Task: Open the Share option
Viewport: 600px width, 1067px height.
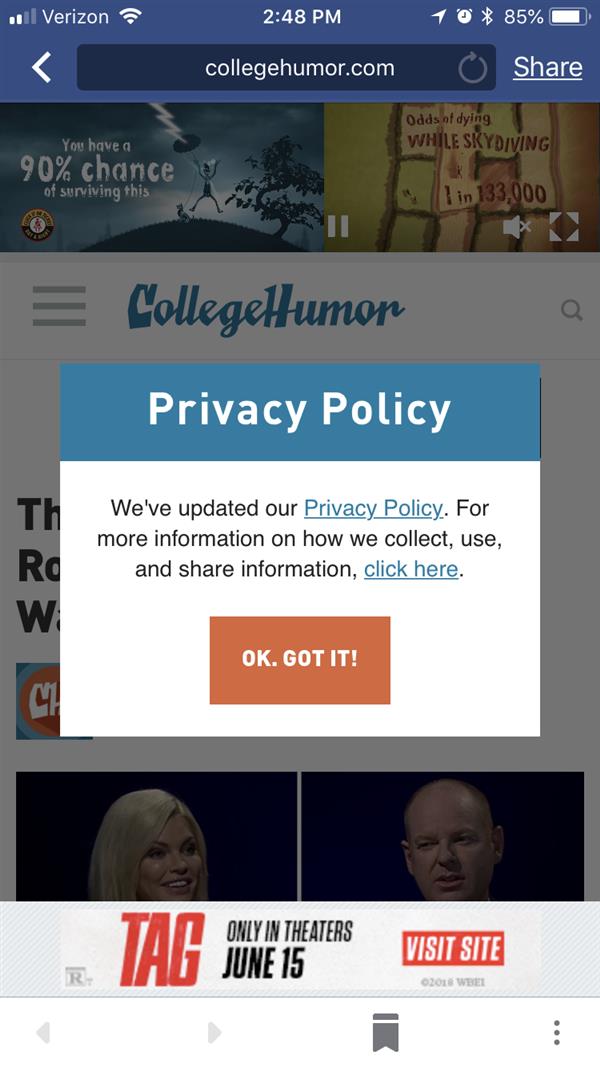Action: click(547, 67)
